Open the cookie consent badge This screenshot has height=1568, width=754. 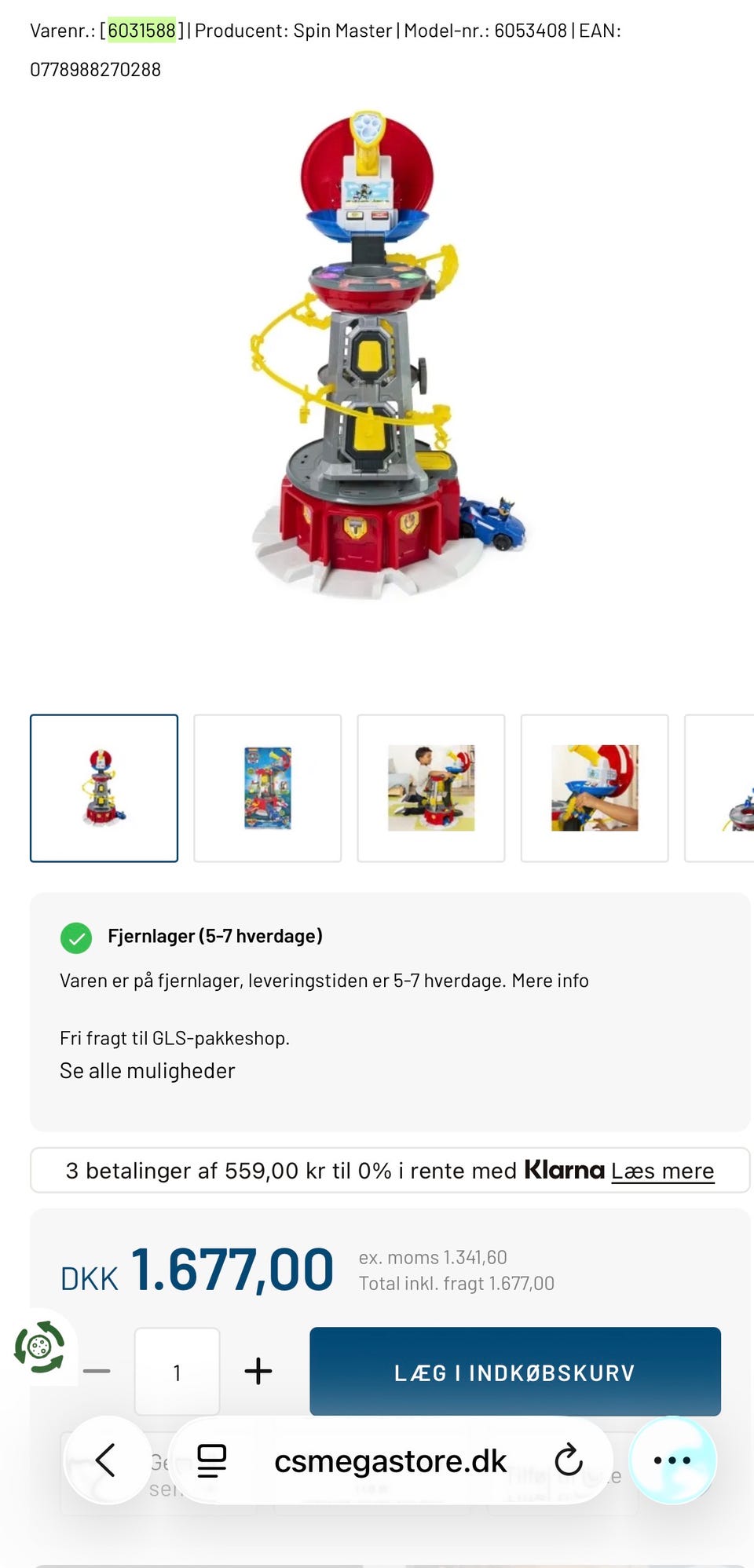[x=39, y=1344]
